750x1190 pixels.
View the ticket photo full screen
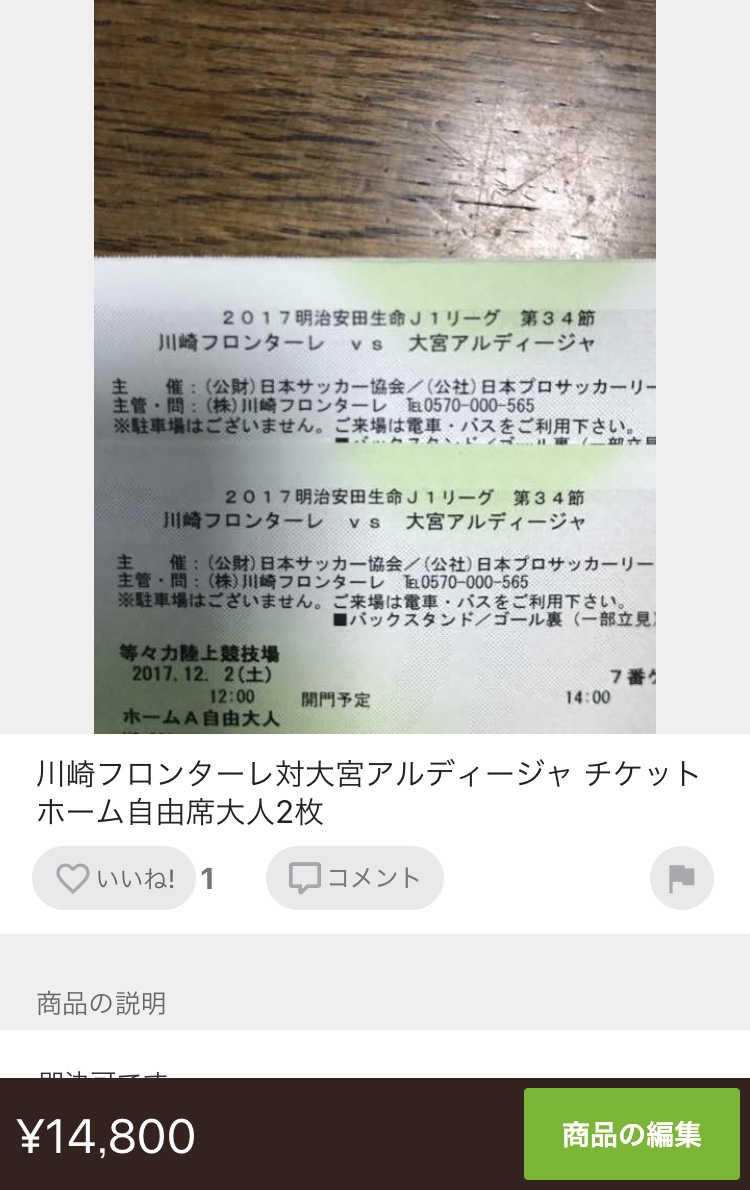(375, 400)
